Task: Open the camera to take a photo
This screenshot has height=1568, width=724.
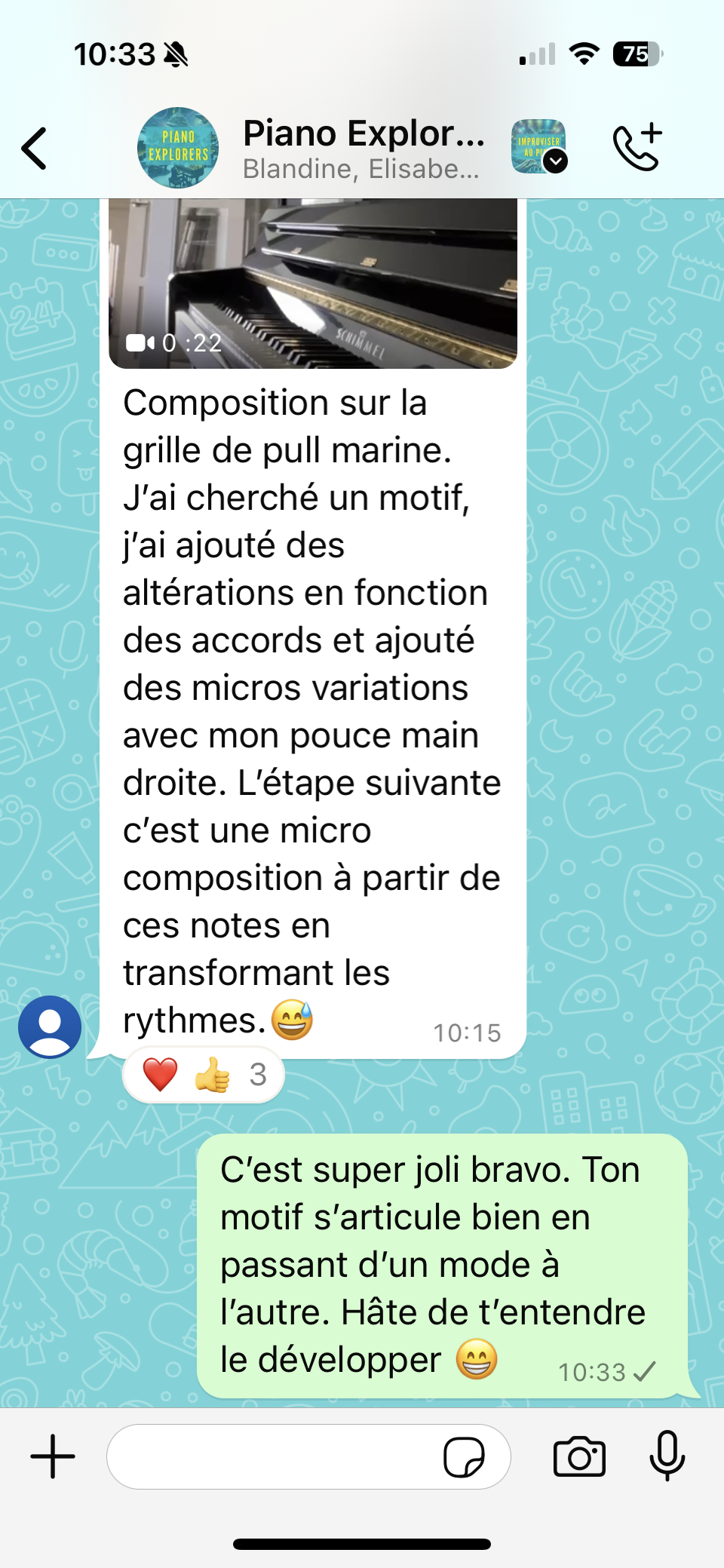Action: 579,1456
